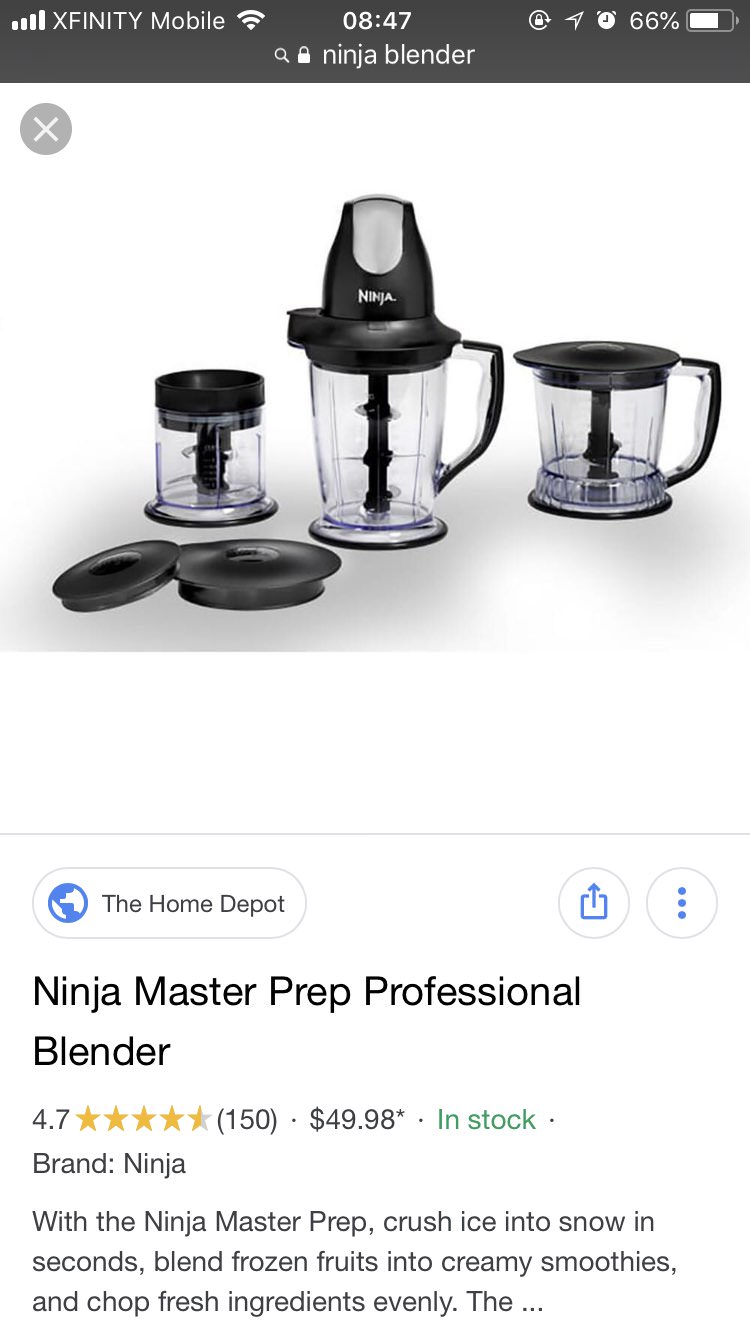
Task: Share this Ninja blender listing
Action: click(x=593, y=903)
